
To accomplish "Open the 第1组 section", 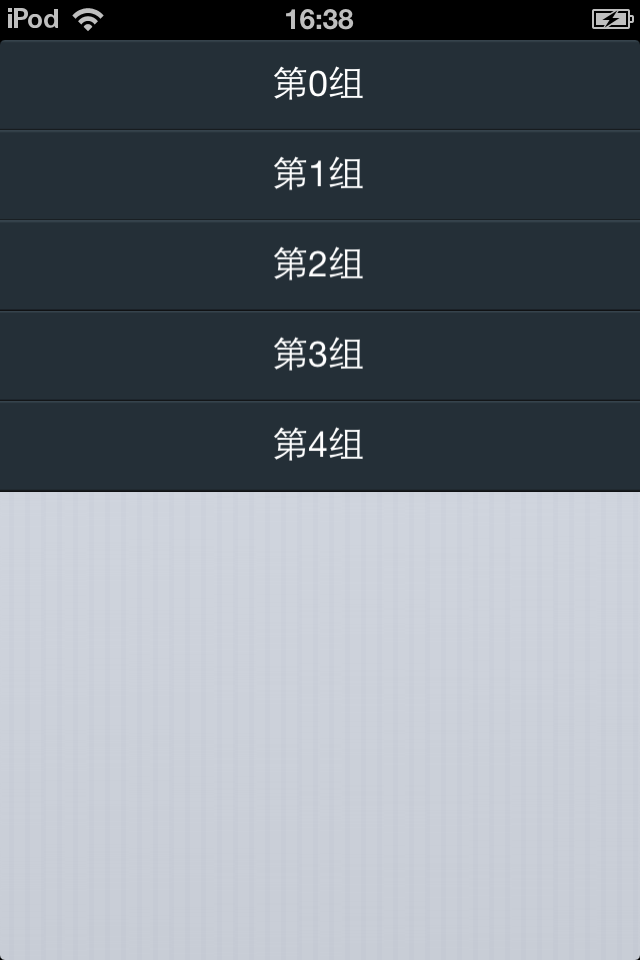I will click(319, 175).
